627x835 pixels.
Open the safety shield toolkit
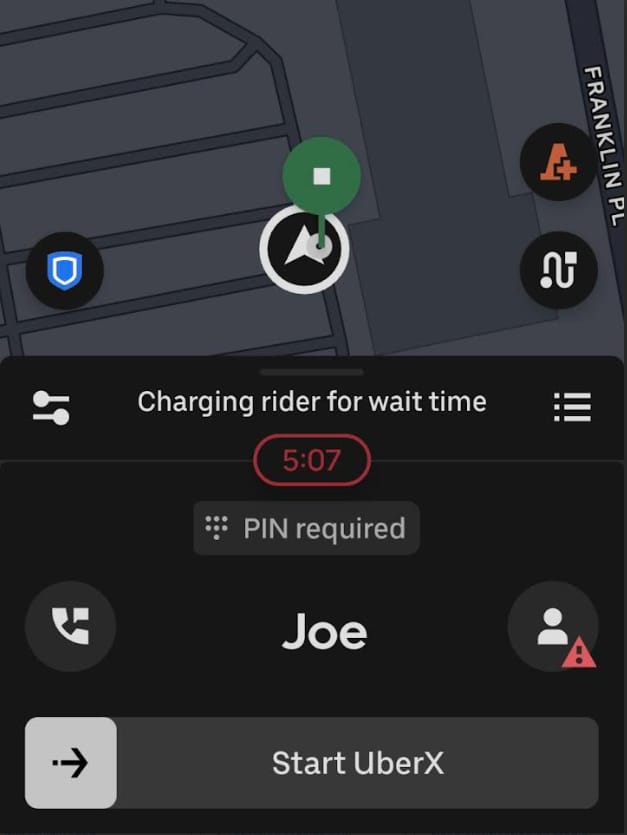[64, 269]
